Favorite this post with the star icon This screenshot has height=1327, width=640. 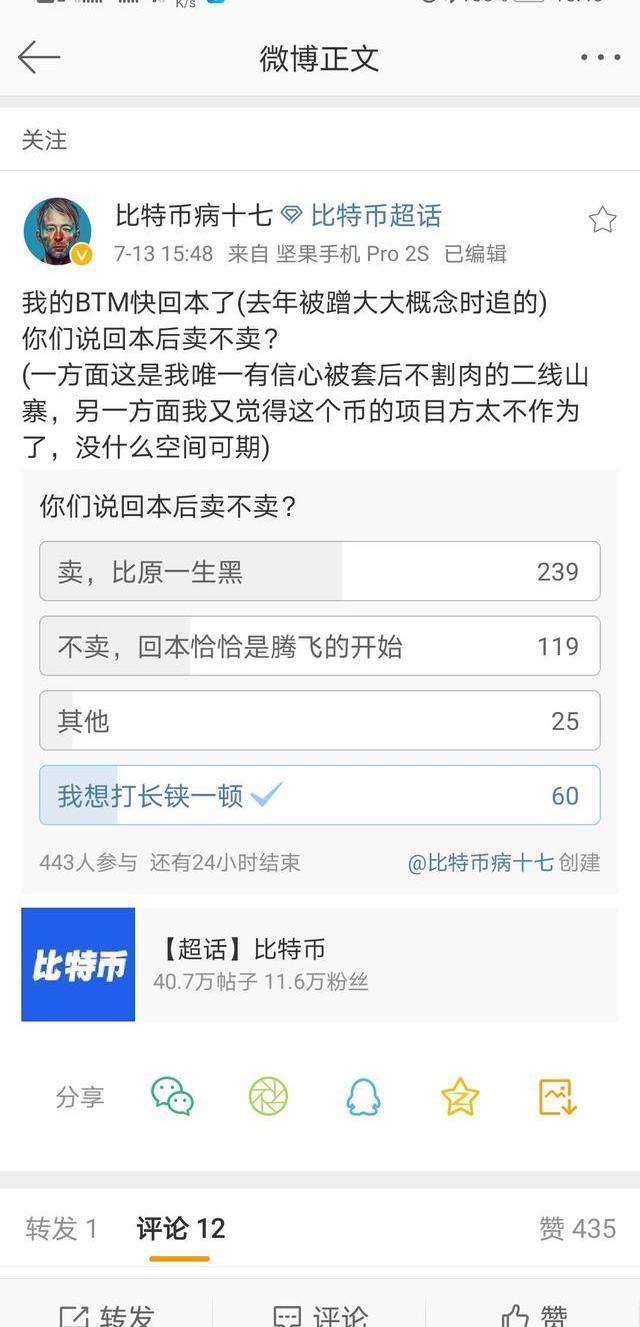pos(602,220)
